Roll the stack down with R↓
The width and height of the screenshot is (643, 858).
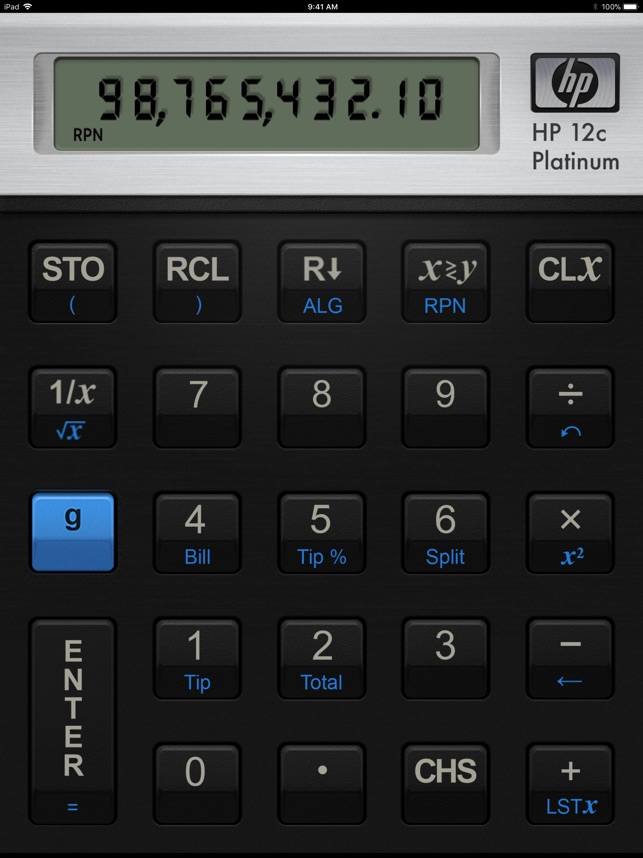[321, 281]
